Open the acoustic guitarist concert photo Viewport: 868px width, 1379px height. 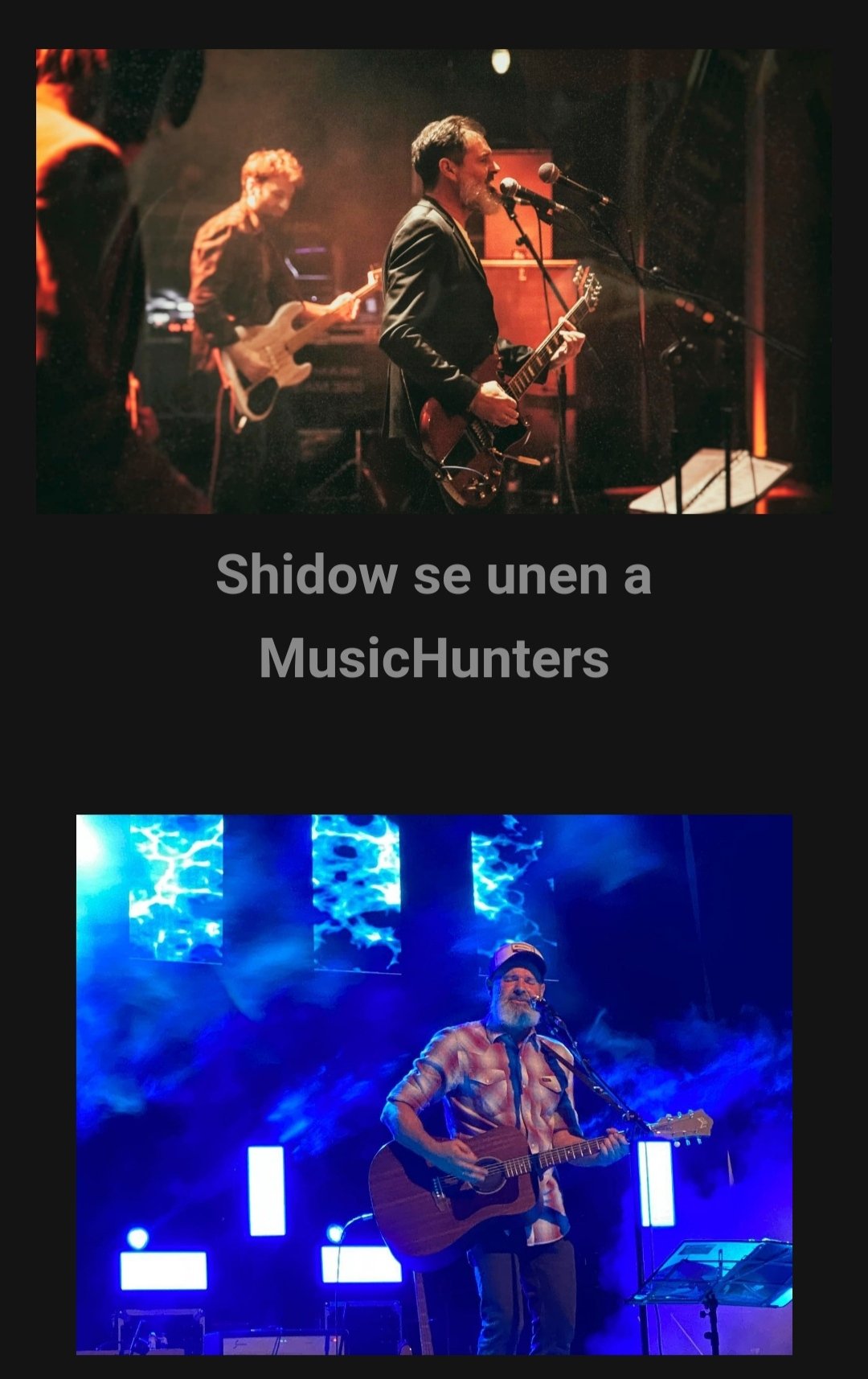coord(434,1084)
